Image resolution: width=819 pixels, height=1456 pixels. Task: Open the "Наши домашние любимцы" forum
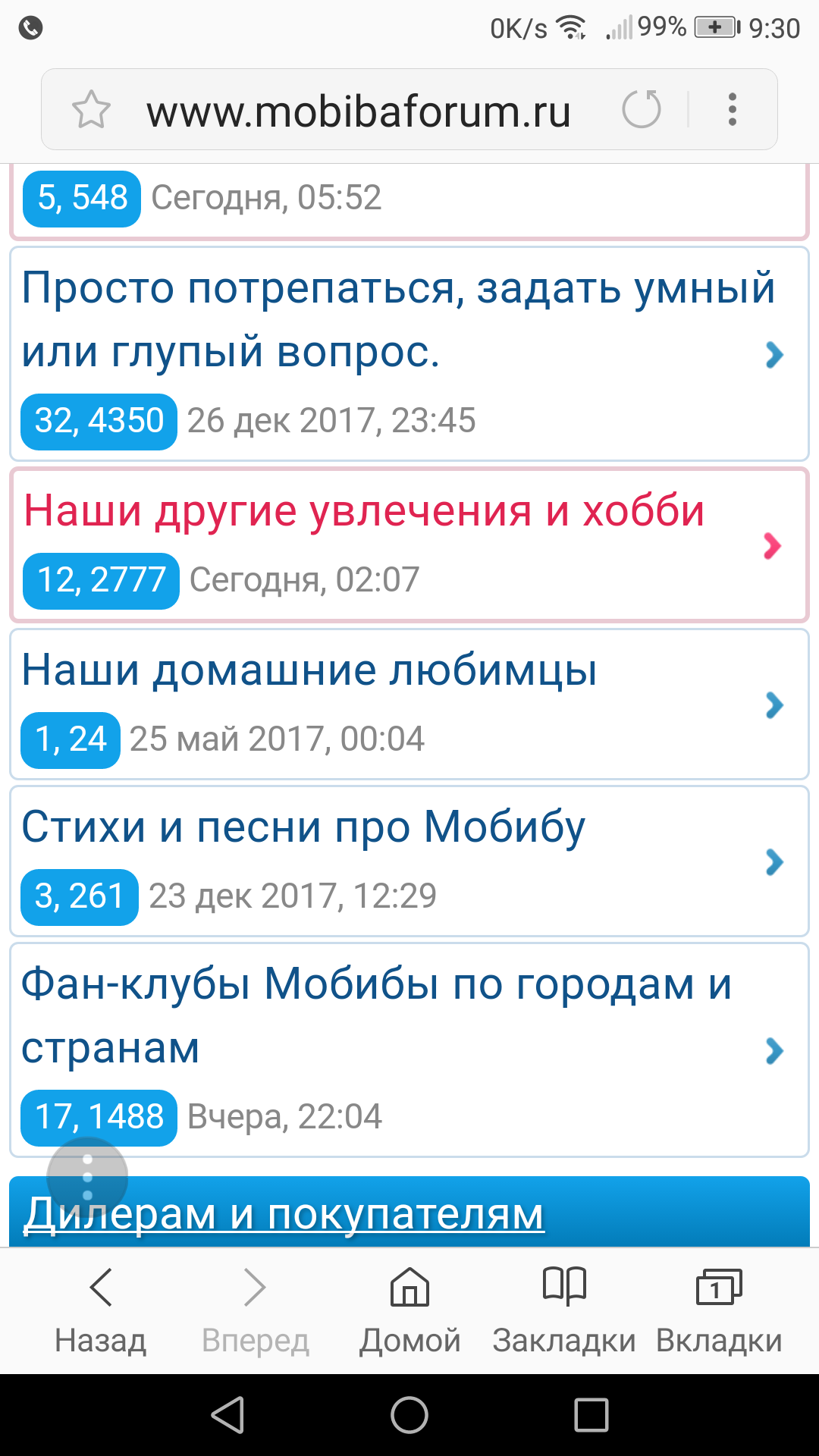tap(309, 671)
